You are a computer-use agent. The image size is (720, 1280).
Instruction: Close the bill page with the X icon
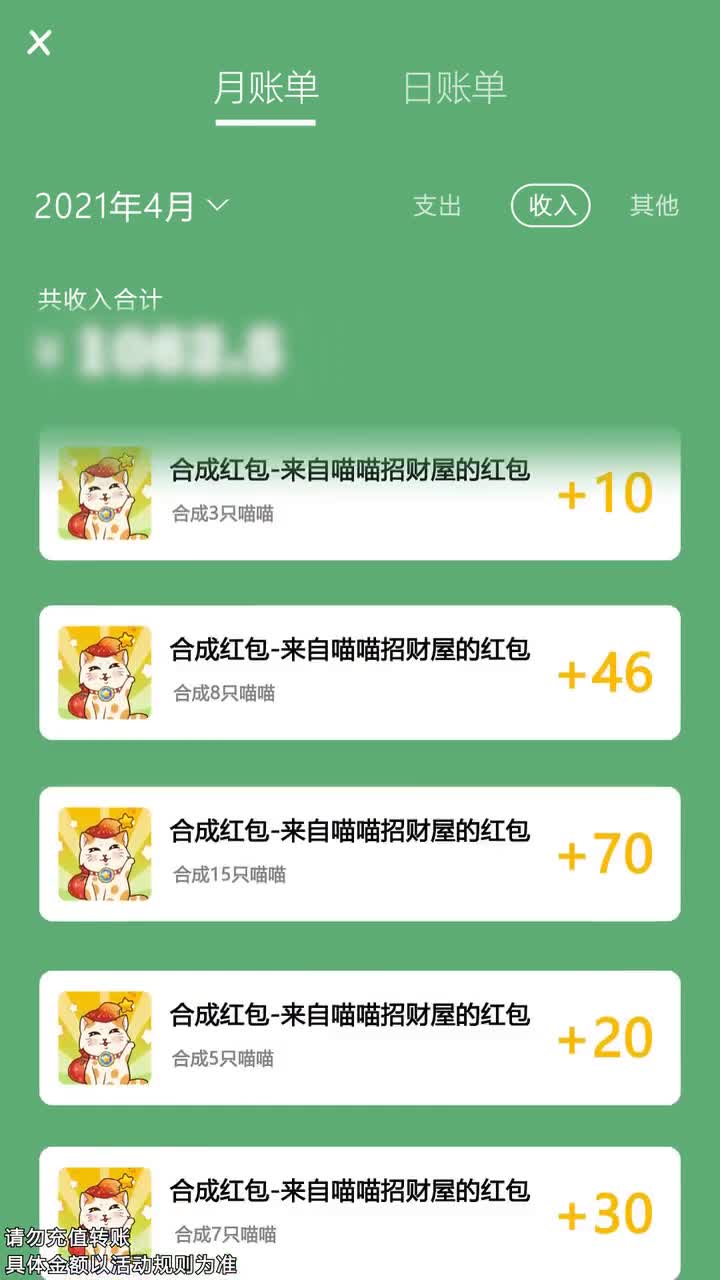(38, 43)
